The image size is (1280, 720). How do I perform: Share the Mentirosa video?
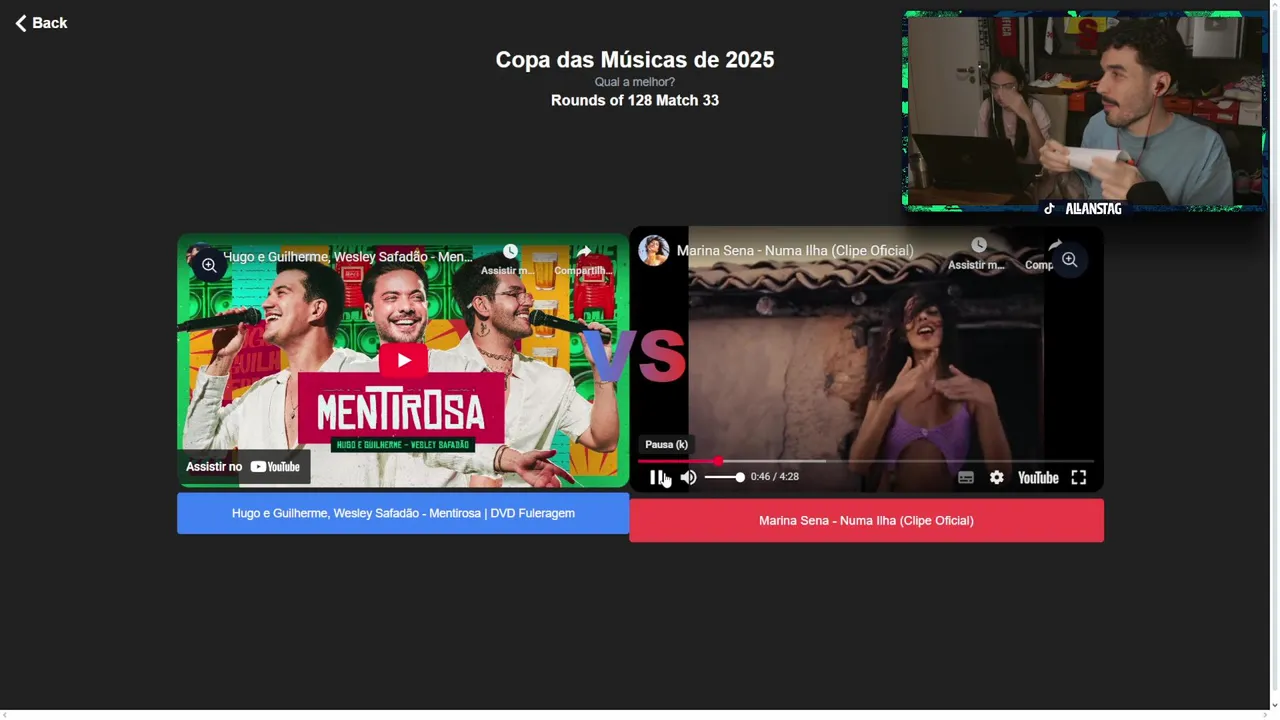coord(584,258)
